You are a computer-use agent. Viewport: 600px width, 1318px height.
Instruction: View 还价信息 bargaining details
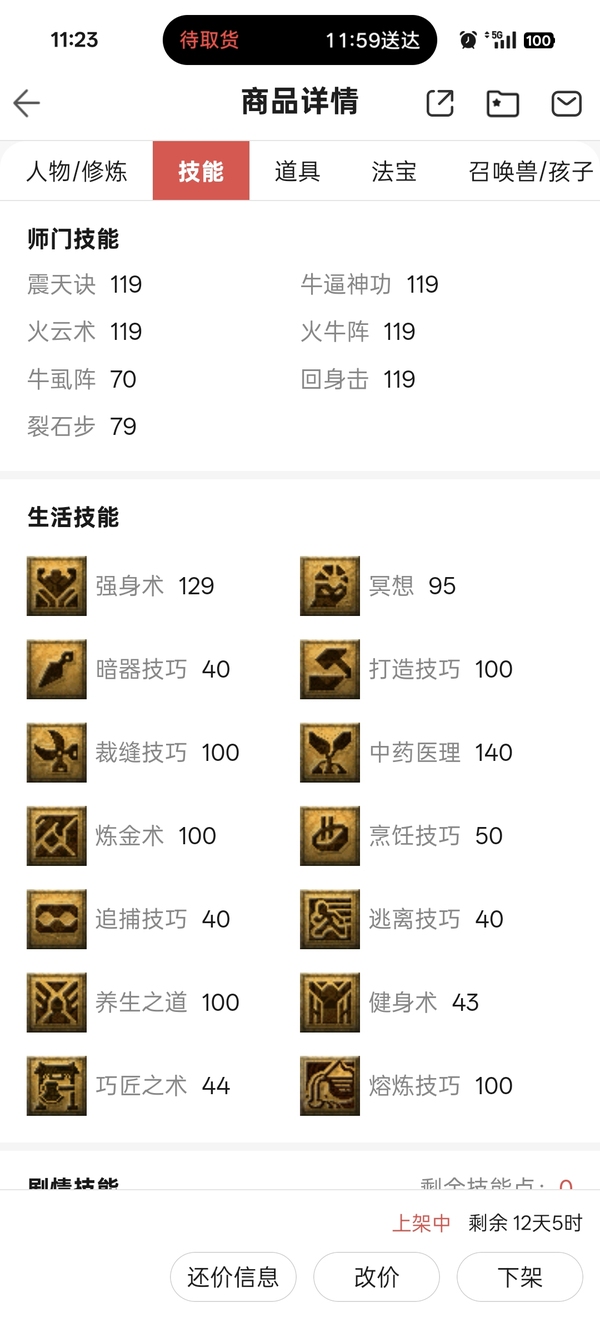[233, 1277]
